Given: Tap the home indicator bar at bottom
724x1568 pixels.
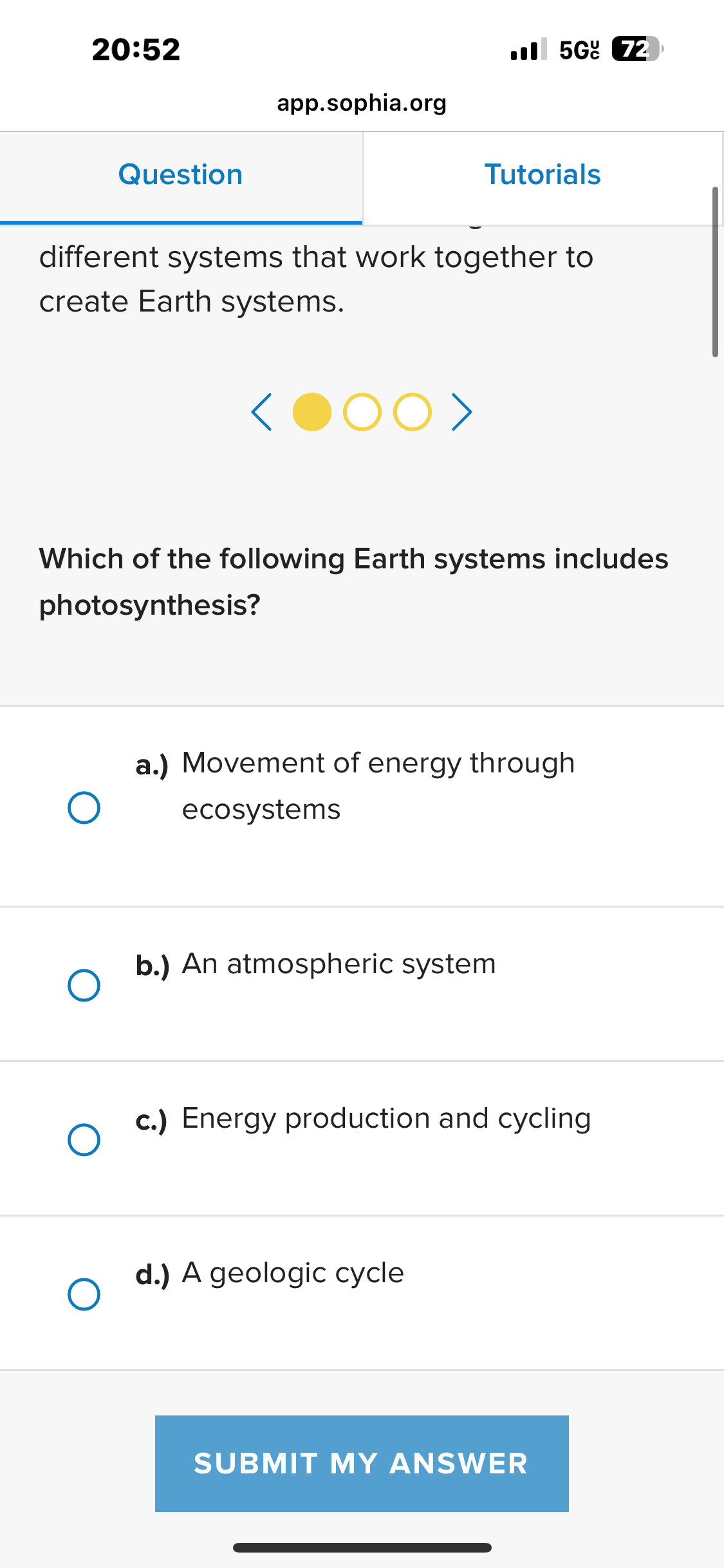Looking at the screenshot, I should [362, 1547].
